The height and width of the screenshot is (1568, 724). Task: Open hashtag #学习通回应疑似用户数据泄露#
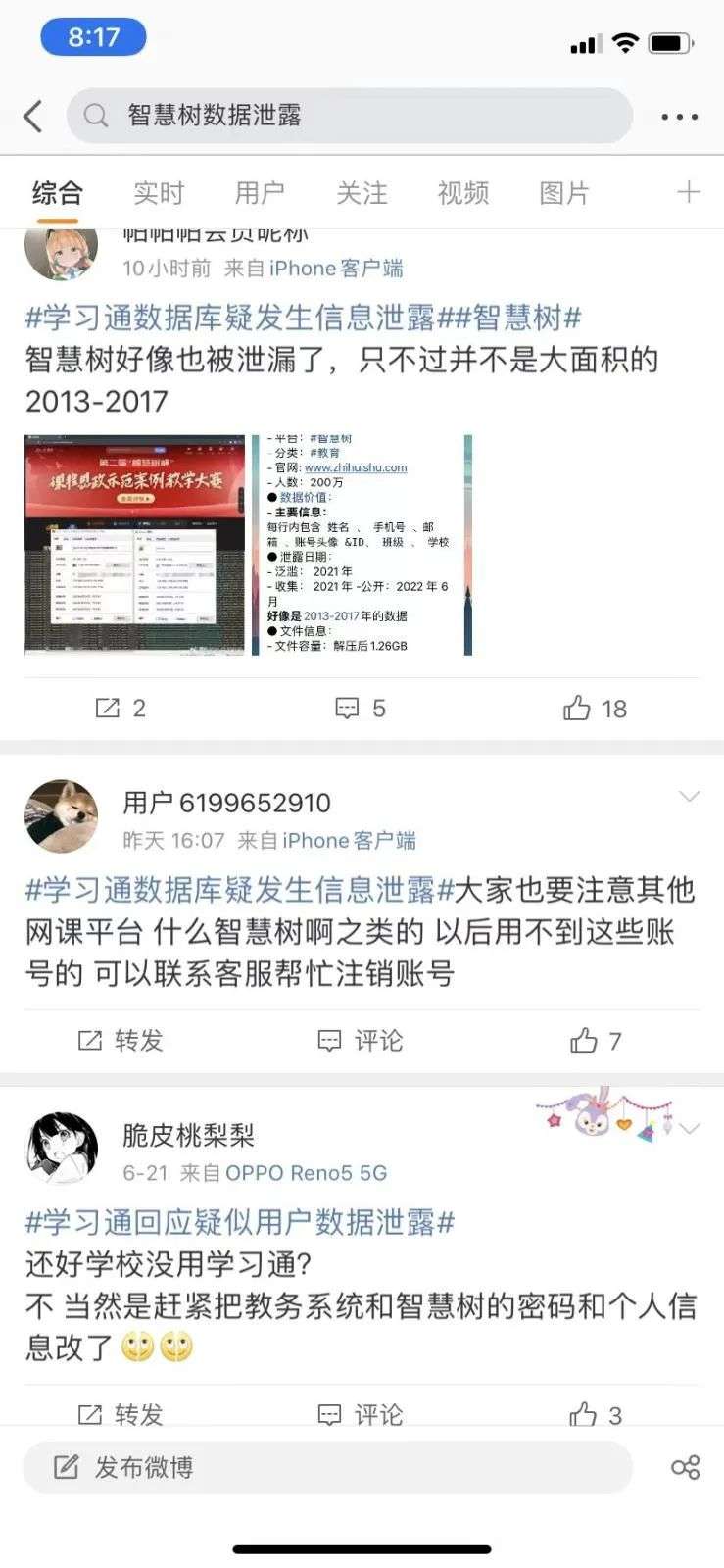coord(240,1222)
